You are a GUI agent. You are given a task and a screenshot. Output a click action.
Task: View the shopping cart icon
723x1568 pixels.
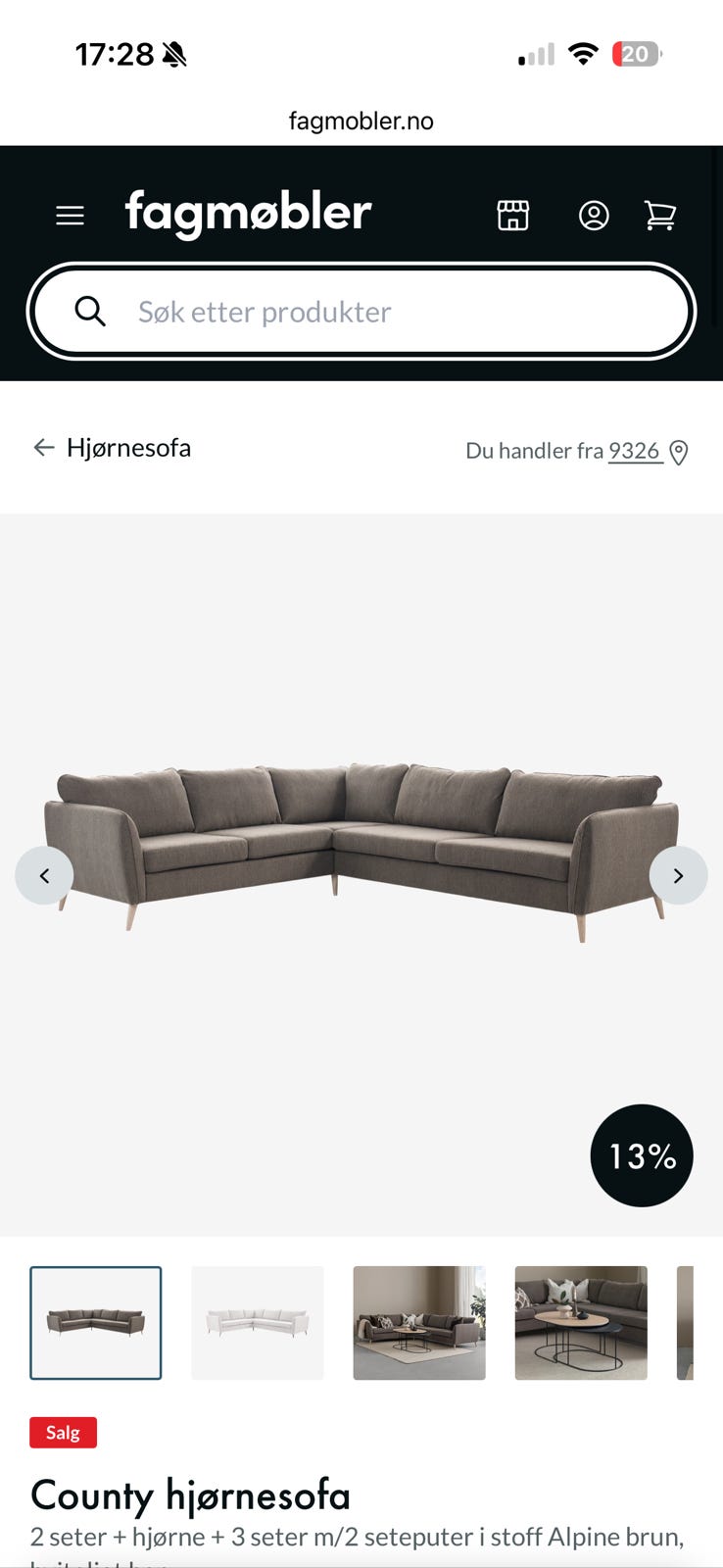[x=661, y=216]
